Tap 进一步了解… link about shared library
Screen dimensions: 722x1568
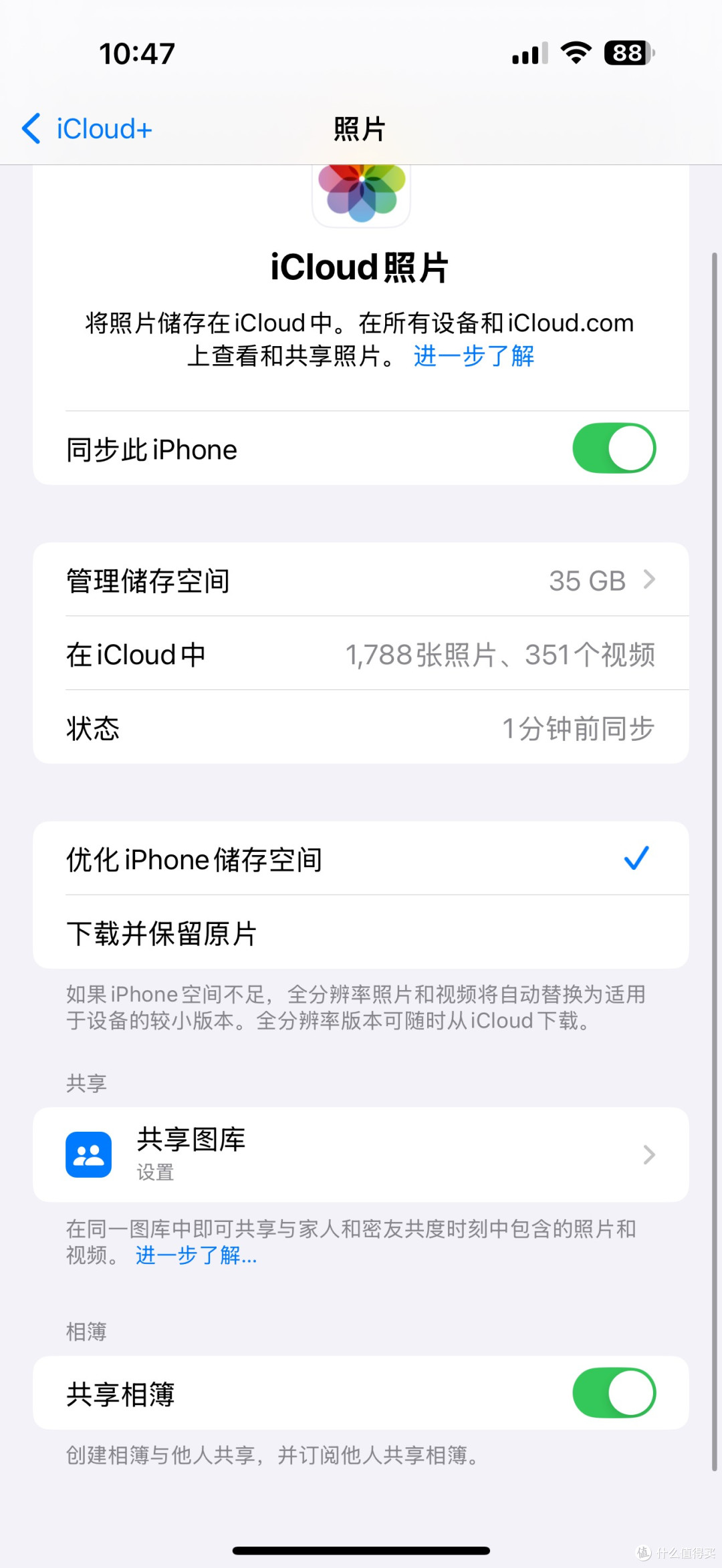tap(196, 1255)
